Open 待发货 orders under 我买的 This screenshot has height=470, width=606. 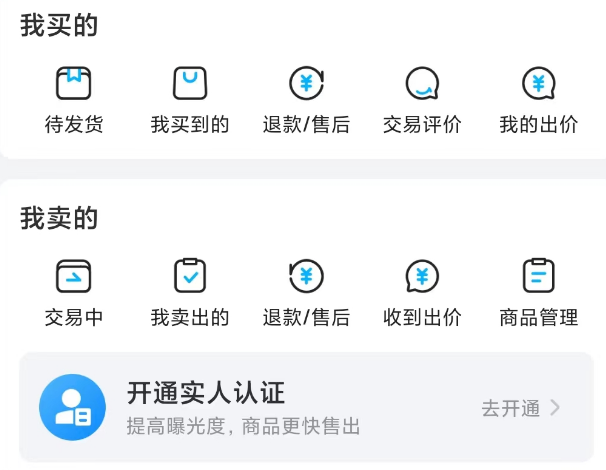[x=74, y=98]
